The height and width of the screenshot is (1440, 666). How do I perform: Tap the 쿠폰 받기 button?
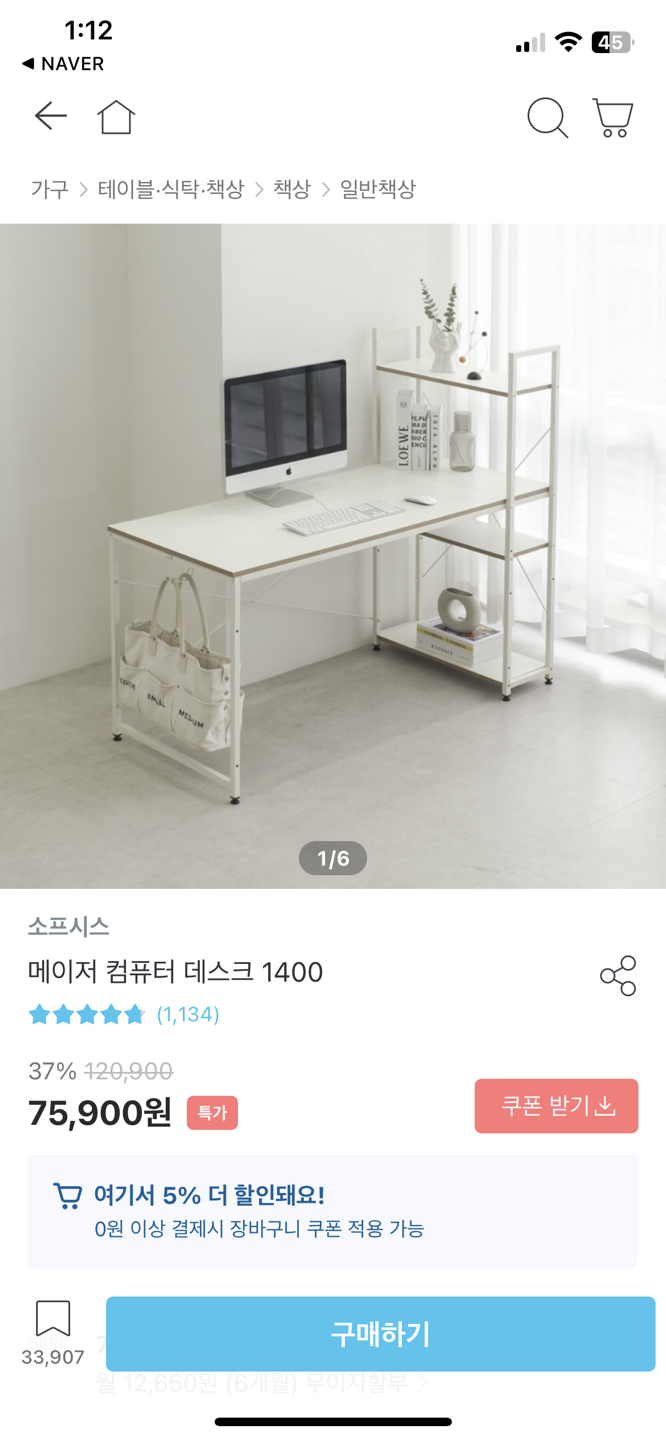tap(556, 1106)
